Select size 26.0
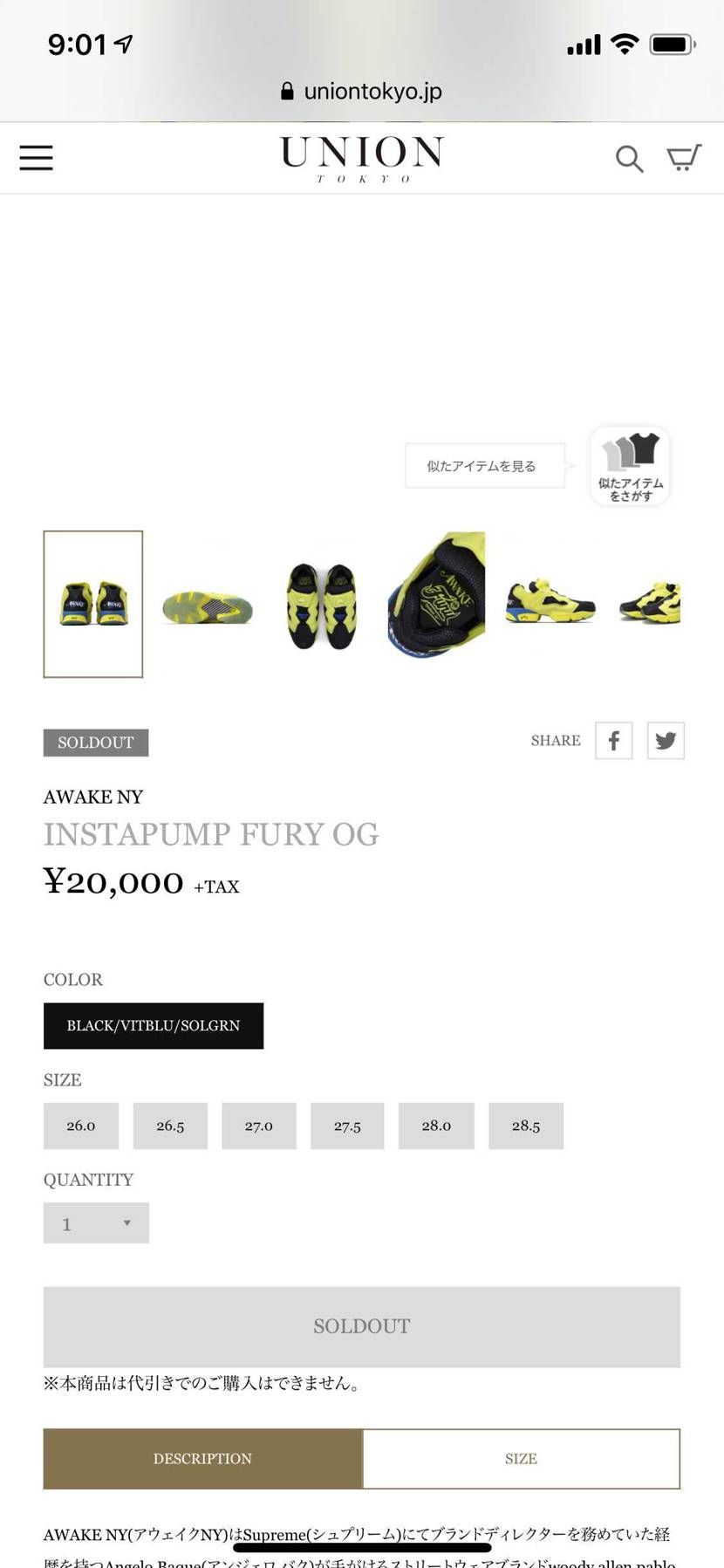This screenshot has width=724, height=1568. click(81, 1126)
